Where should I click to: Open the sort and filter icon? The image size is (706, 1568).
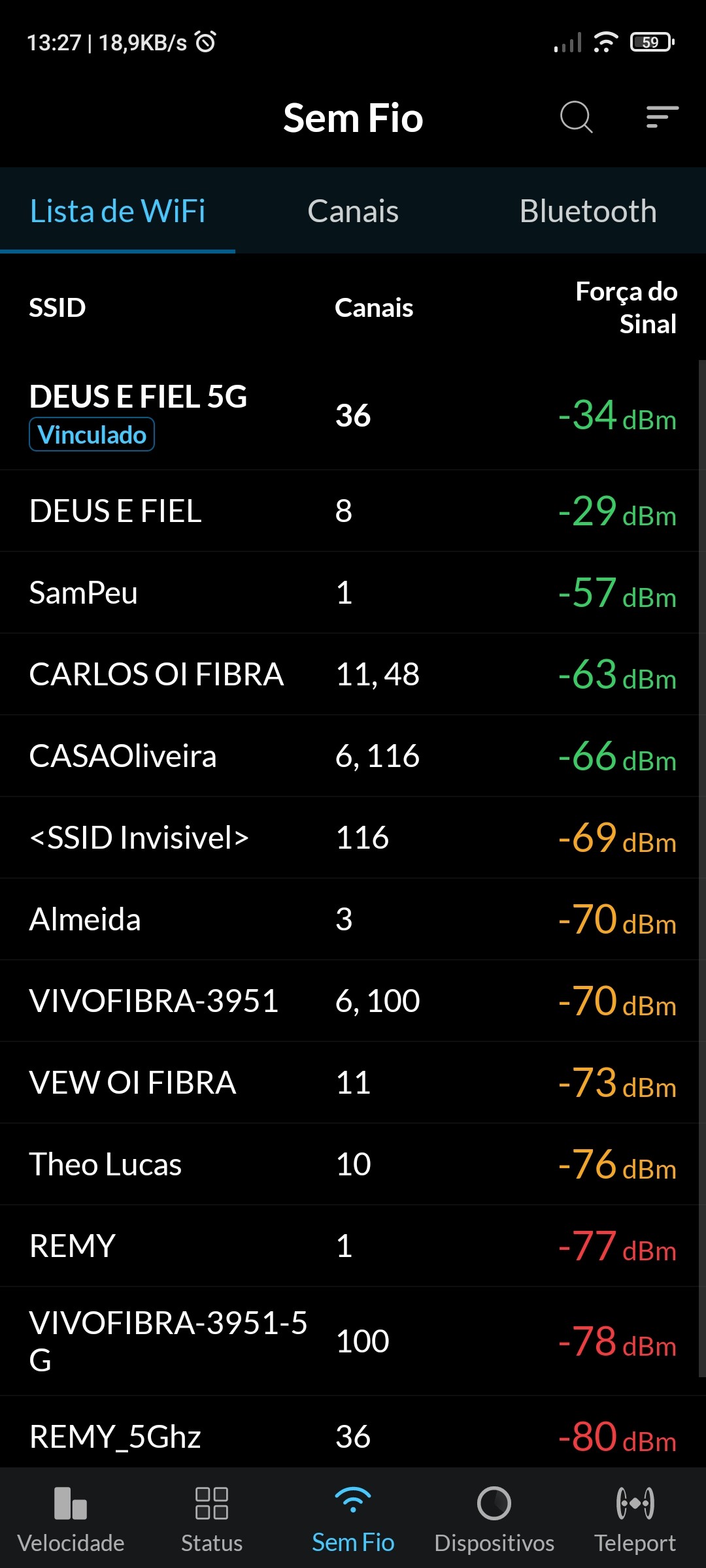coord(662,118)
